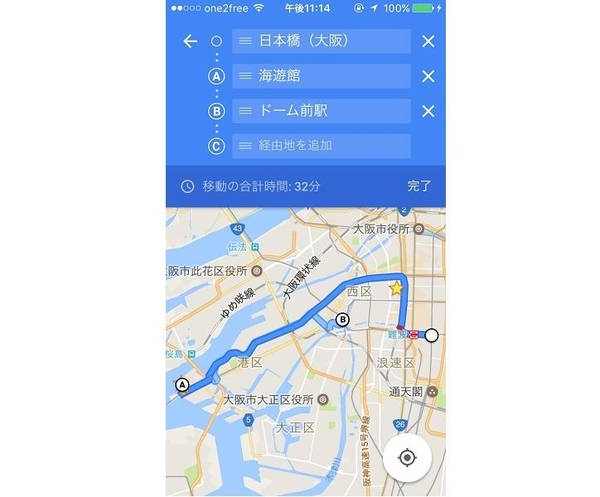Tap 完了 to finish editing route

(419, 185)
